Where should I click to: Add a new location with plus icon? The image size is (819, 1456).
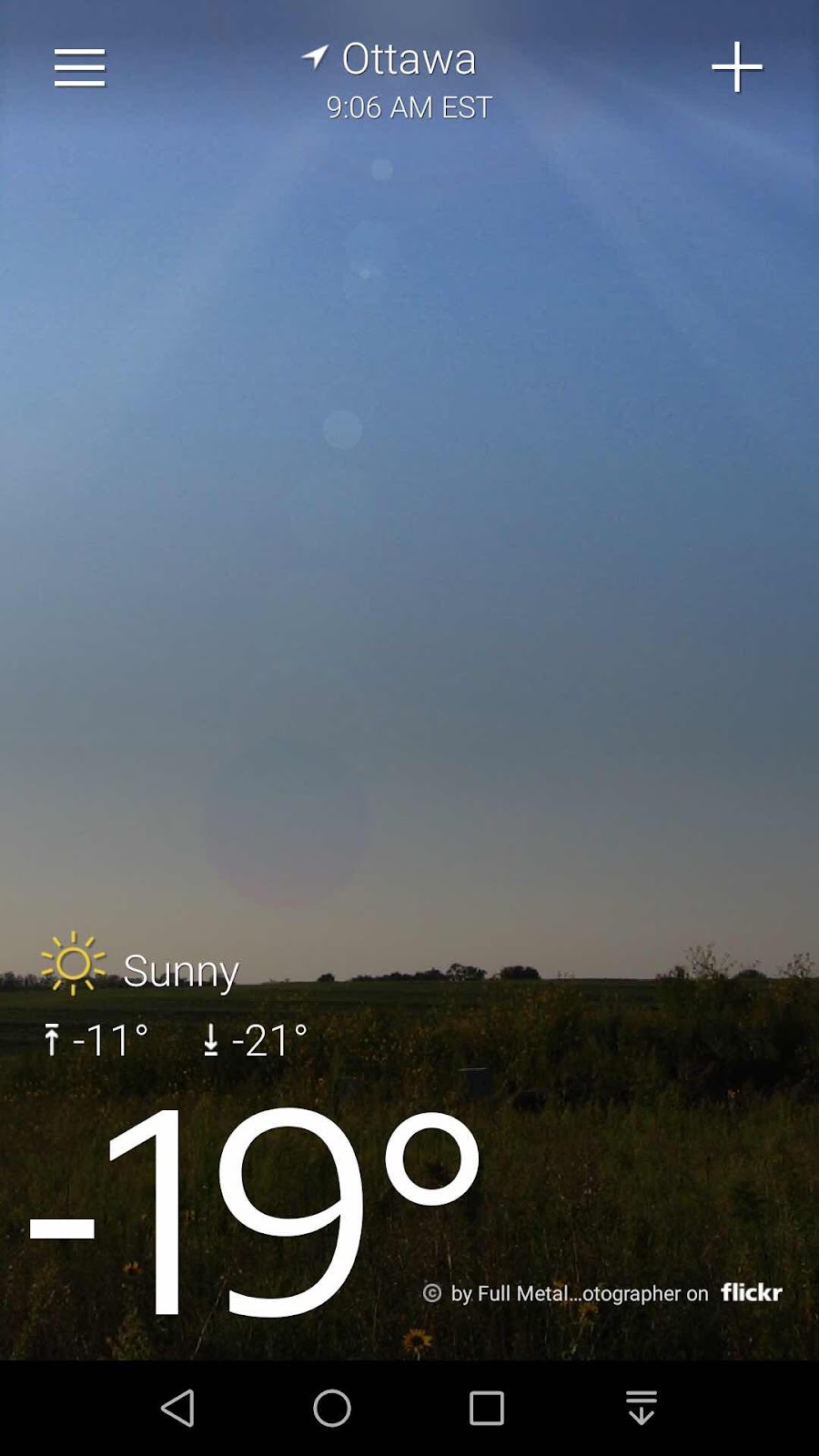pos(736,67)
